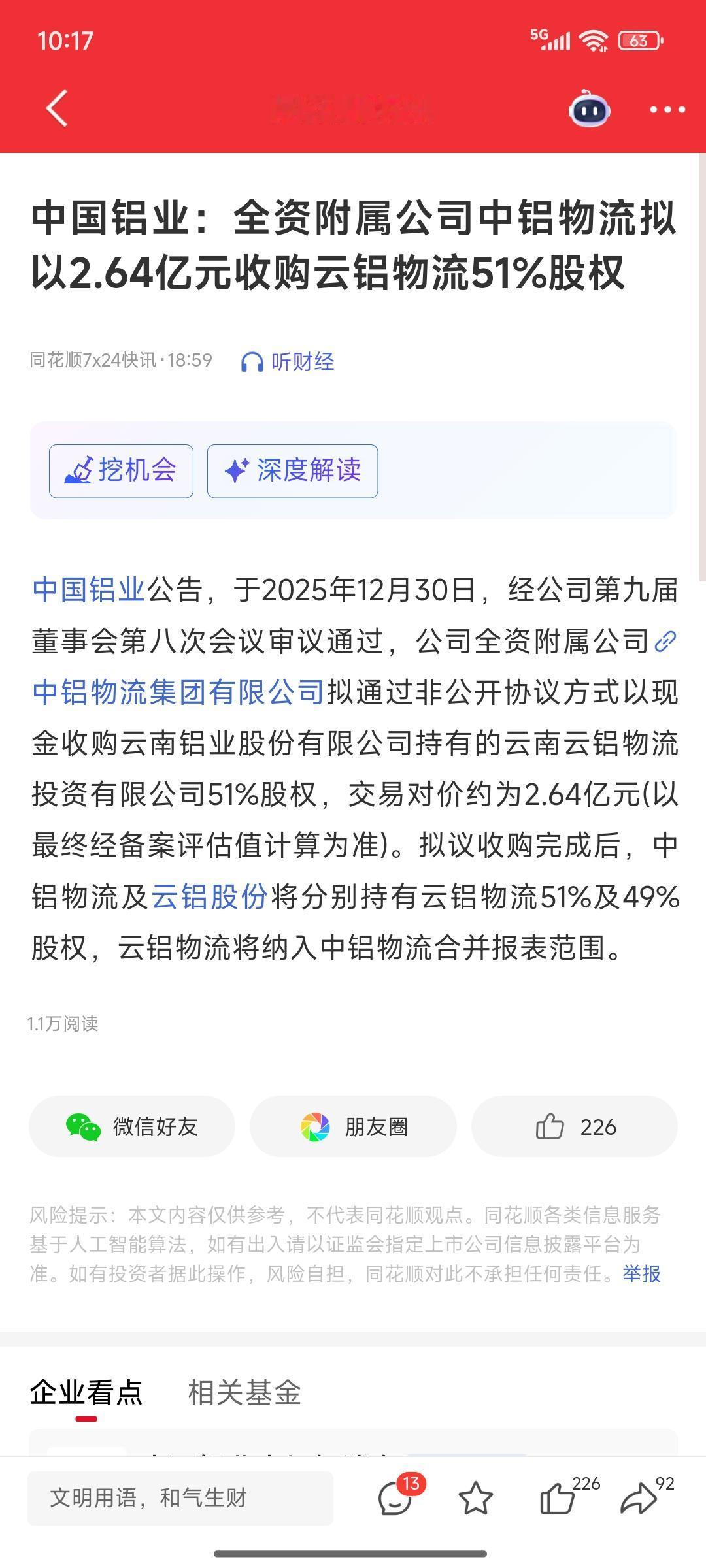Tap the comment input field 文明用语，和气生财
The height and width of the screenshot is (1568, 706).
pyautogui.click(x=176, y=1500)
